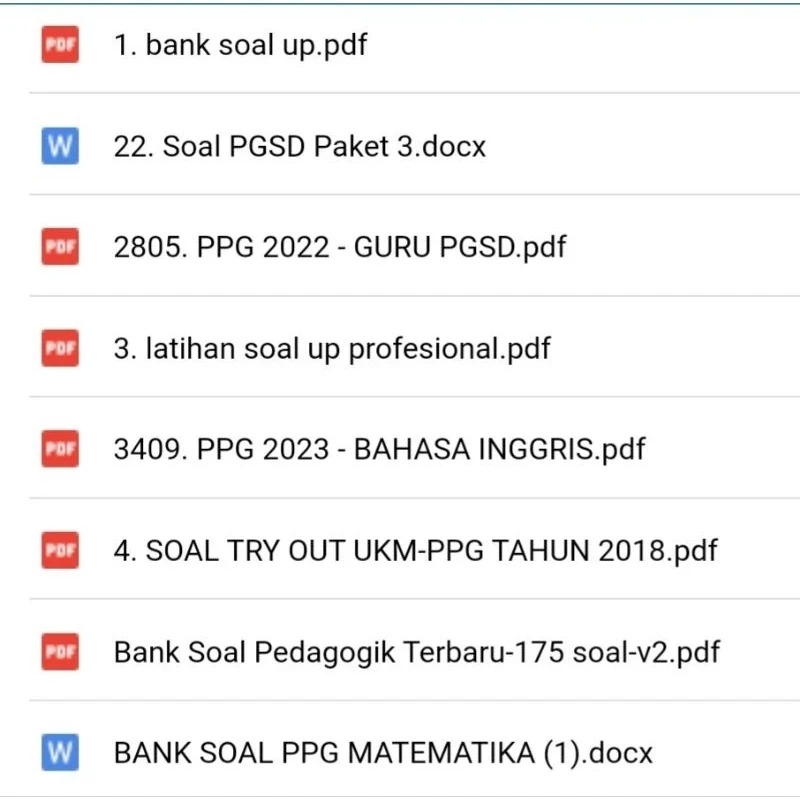The height and width of the screenshot is (800, 800).
Task: Open the file 1. bank soal up.pdf
Action: click(x=240, y=46)
